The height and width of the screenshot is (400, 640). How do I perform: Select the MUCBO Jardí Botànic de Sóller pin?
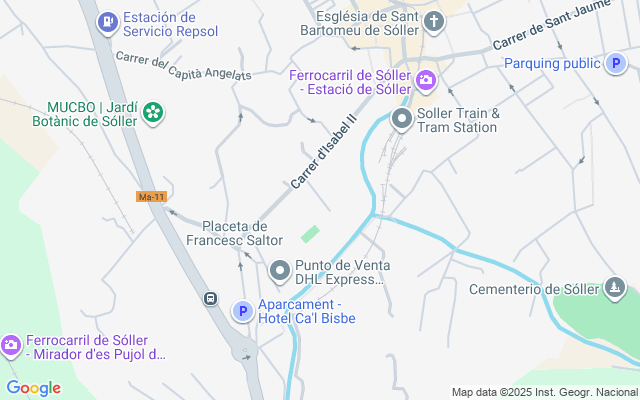point(153,113)
